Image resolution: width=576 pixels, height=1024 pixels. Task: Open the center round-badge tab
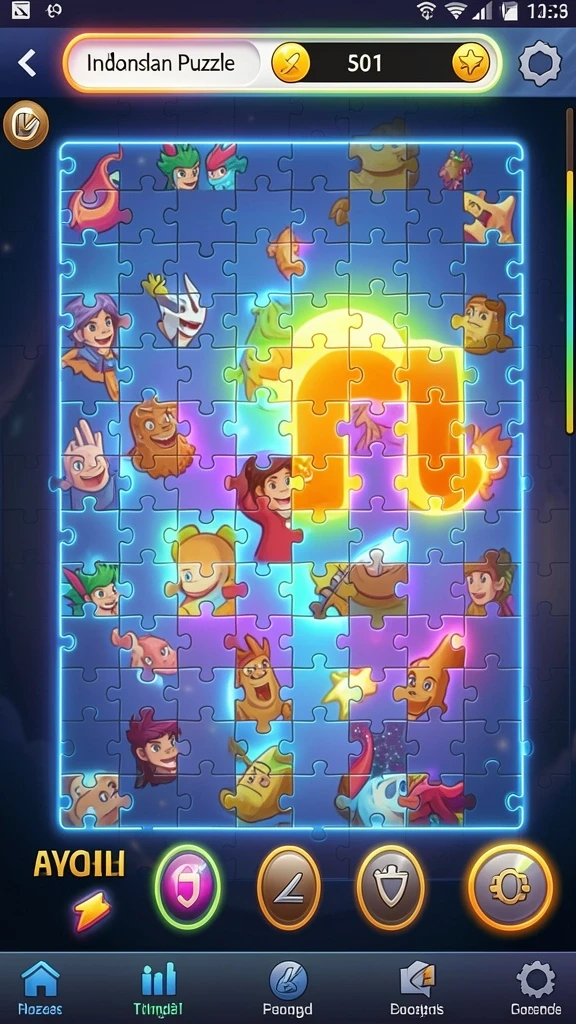point(288,987)
